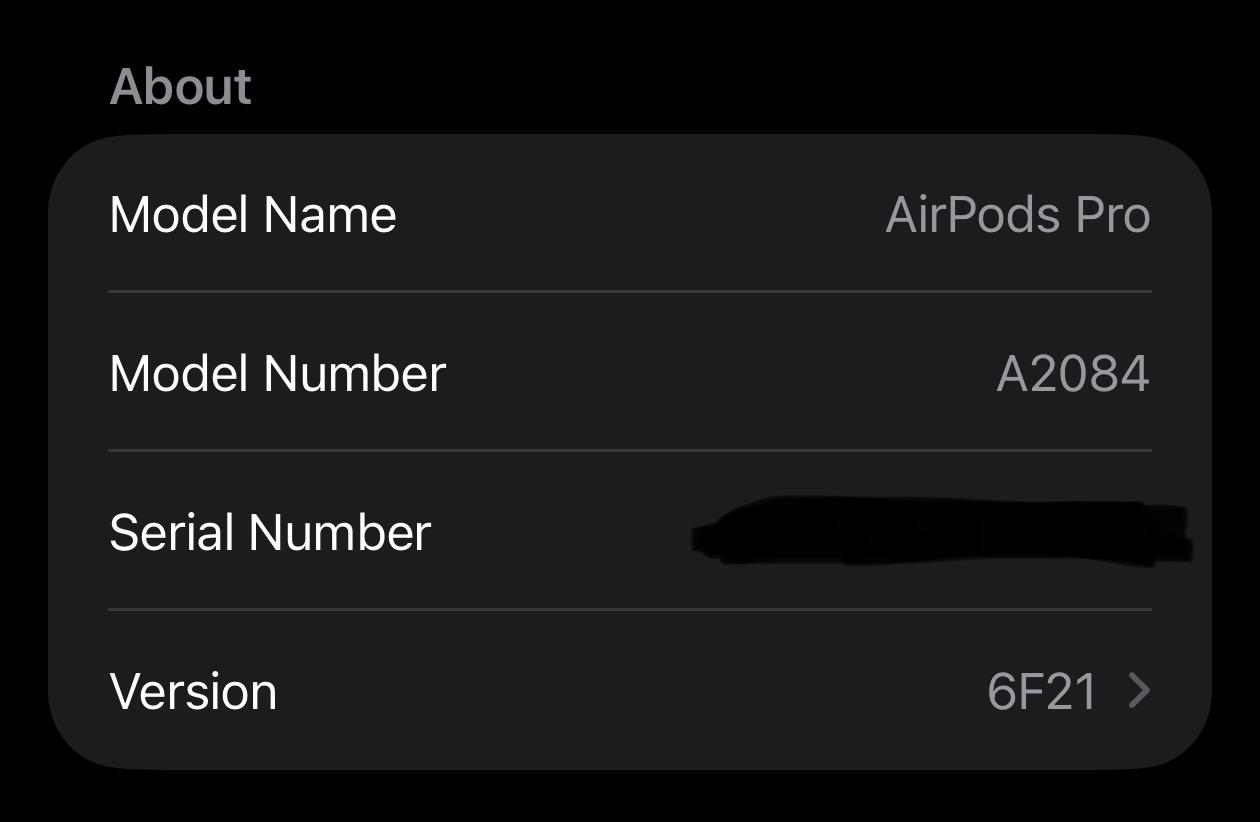
Task: Open the Version 6F21 details row
Action: coord(630,691)
